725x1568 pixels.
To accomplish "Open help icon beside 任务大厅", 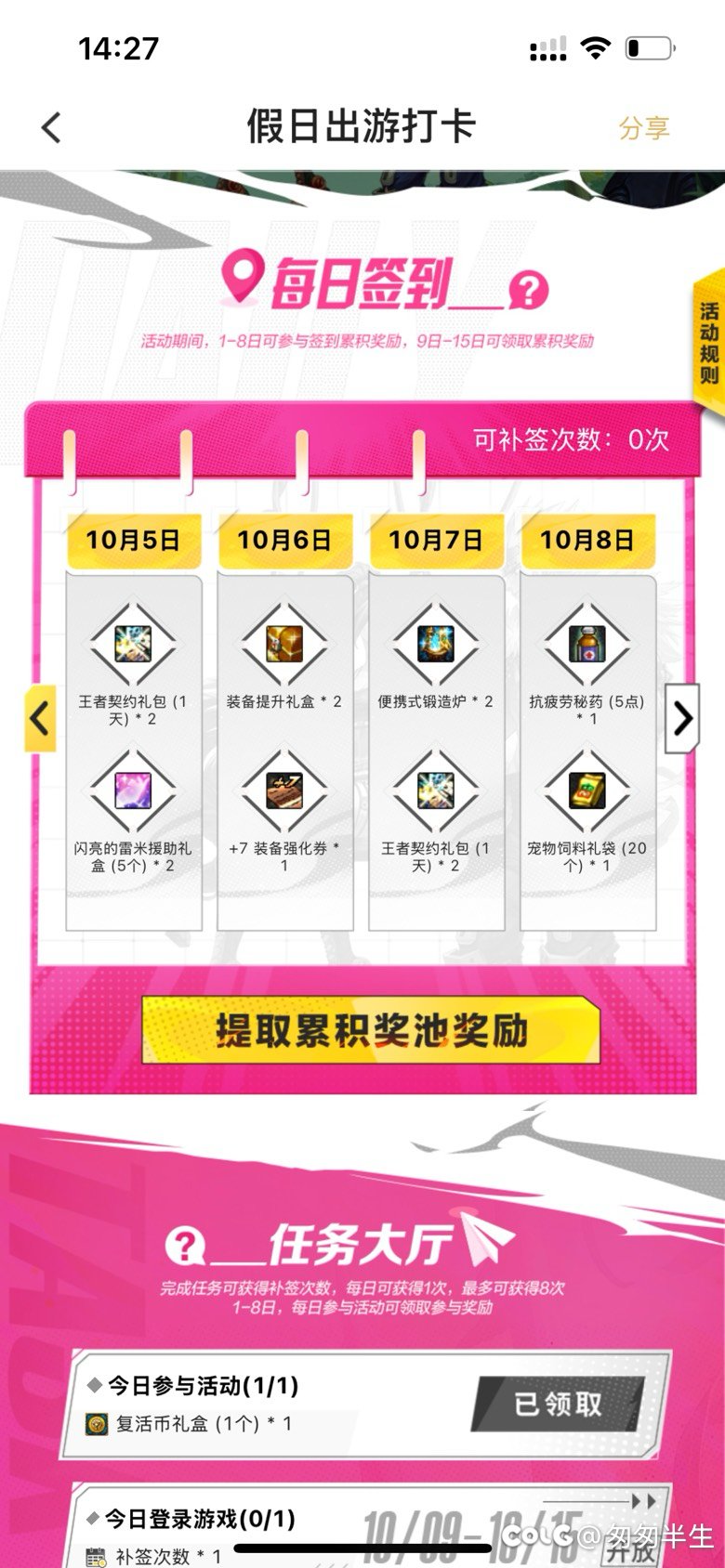I will [185, 1246].
